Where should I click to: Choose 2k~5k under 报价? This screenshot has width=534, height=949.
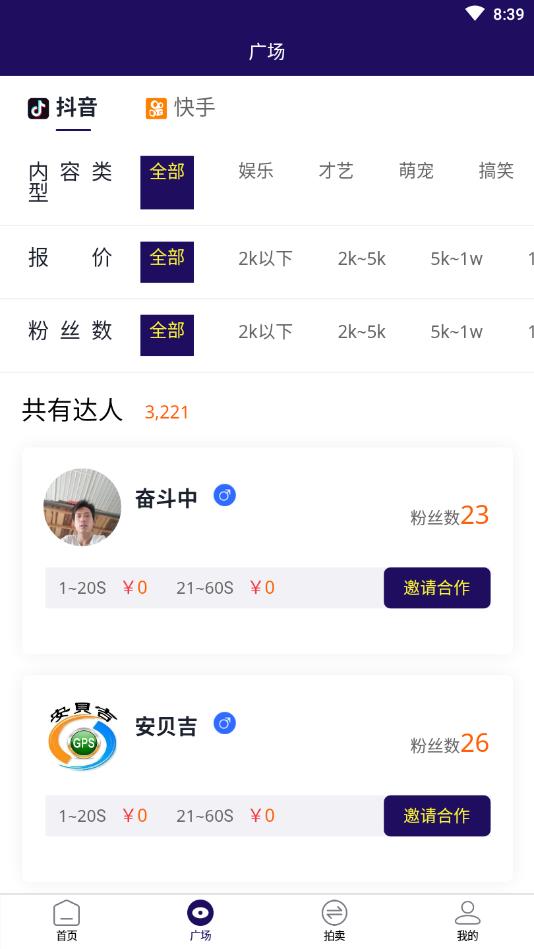pos(361,259)
